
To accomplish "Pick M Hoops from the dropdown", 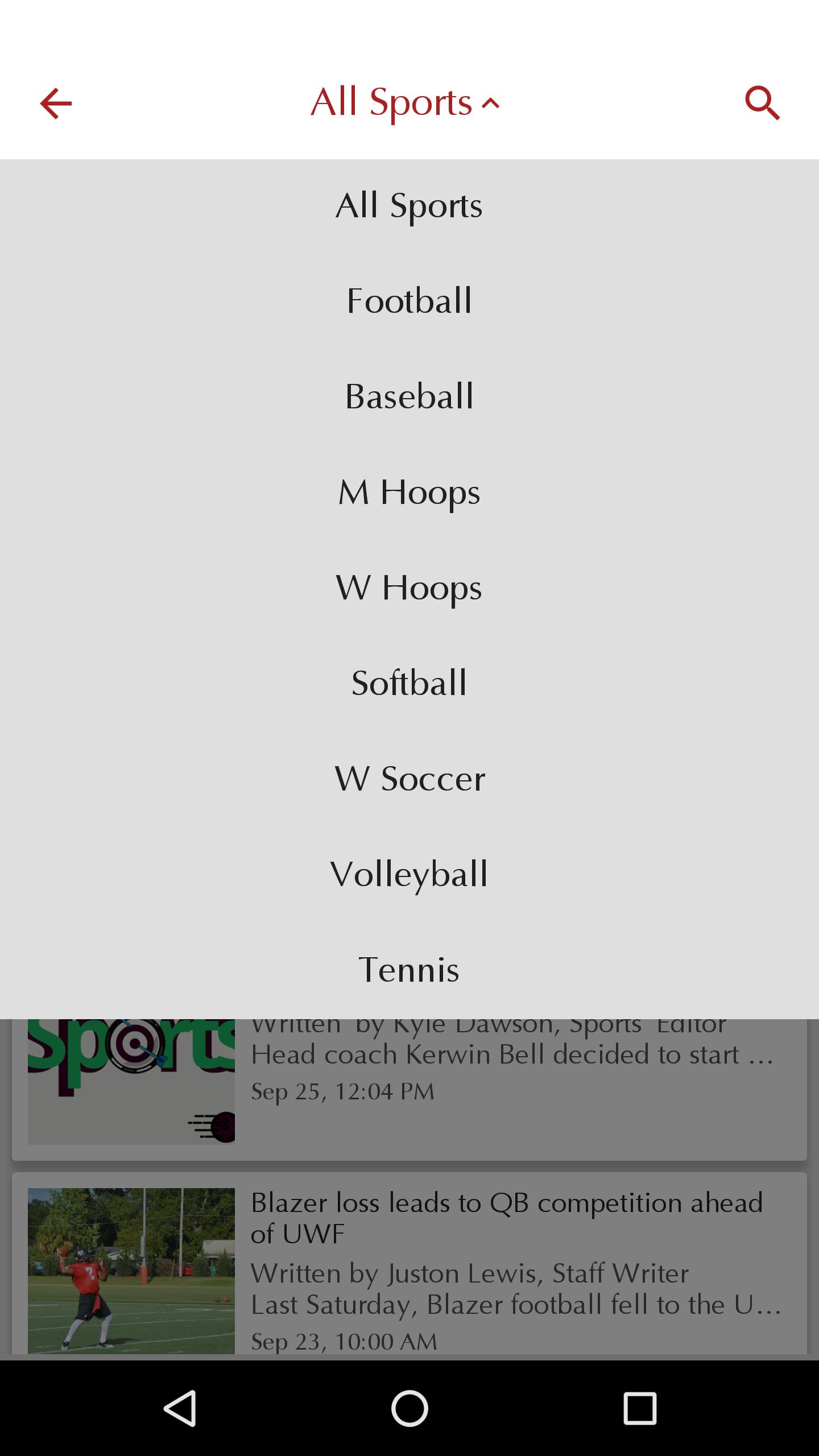I will click(409, 493).
